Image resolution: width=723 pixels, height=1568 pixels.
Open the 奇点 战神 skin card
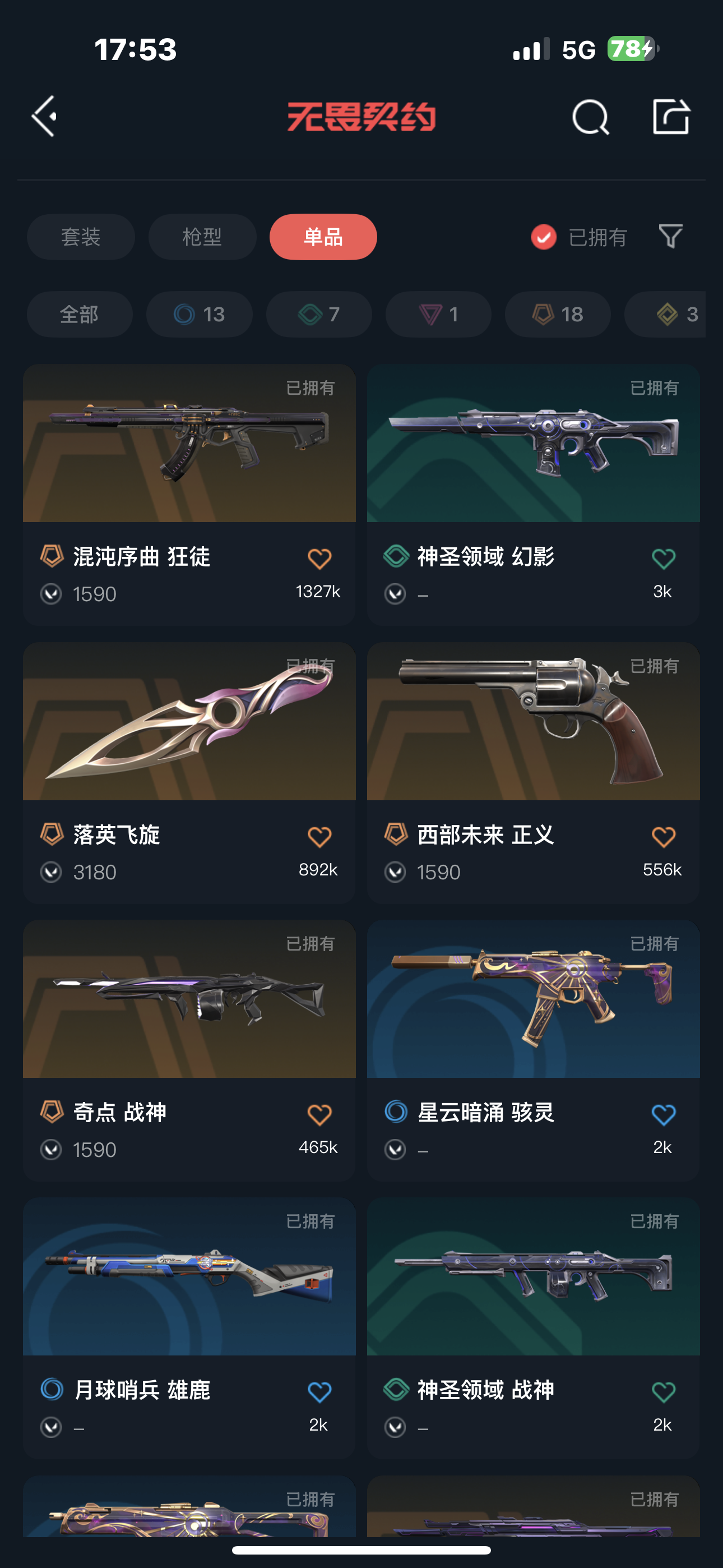pos(189,999)
